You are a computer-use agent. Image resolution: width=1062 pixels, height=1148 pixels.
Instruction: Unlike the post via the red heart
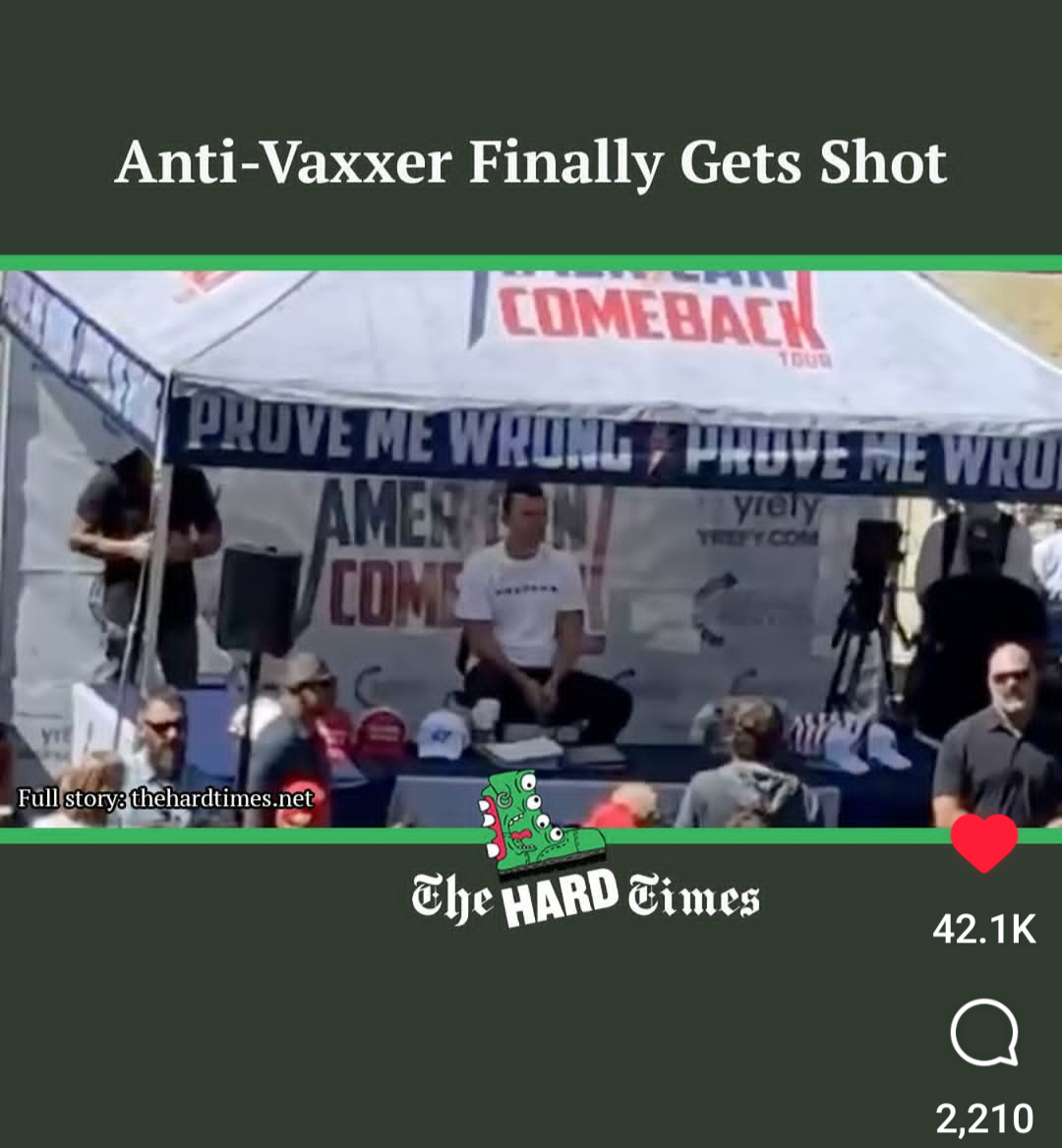984,844
